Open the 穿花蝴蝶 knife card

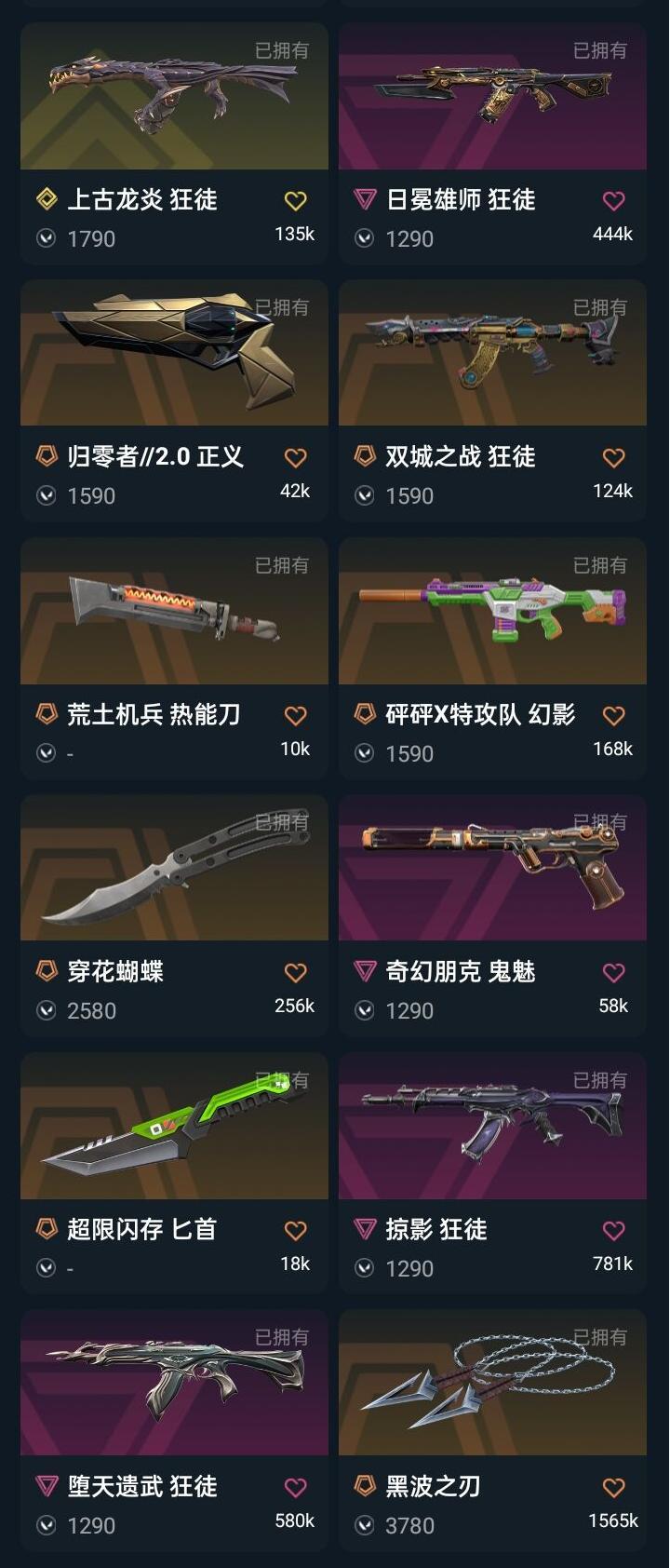click(x=174, y=869)
